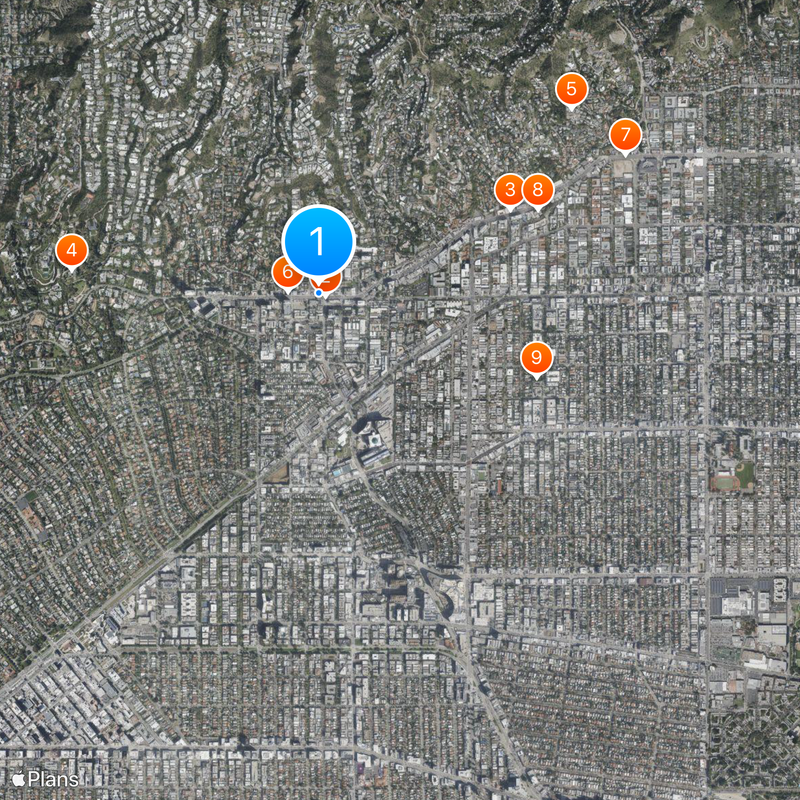
Task: Open map pin number 7
Action: tap(625, 134)
